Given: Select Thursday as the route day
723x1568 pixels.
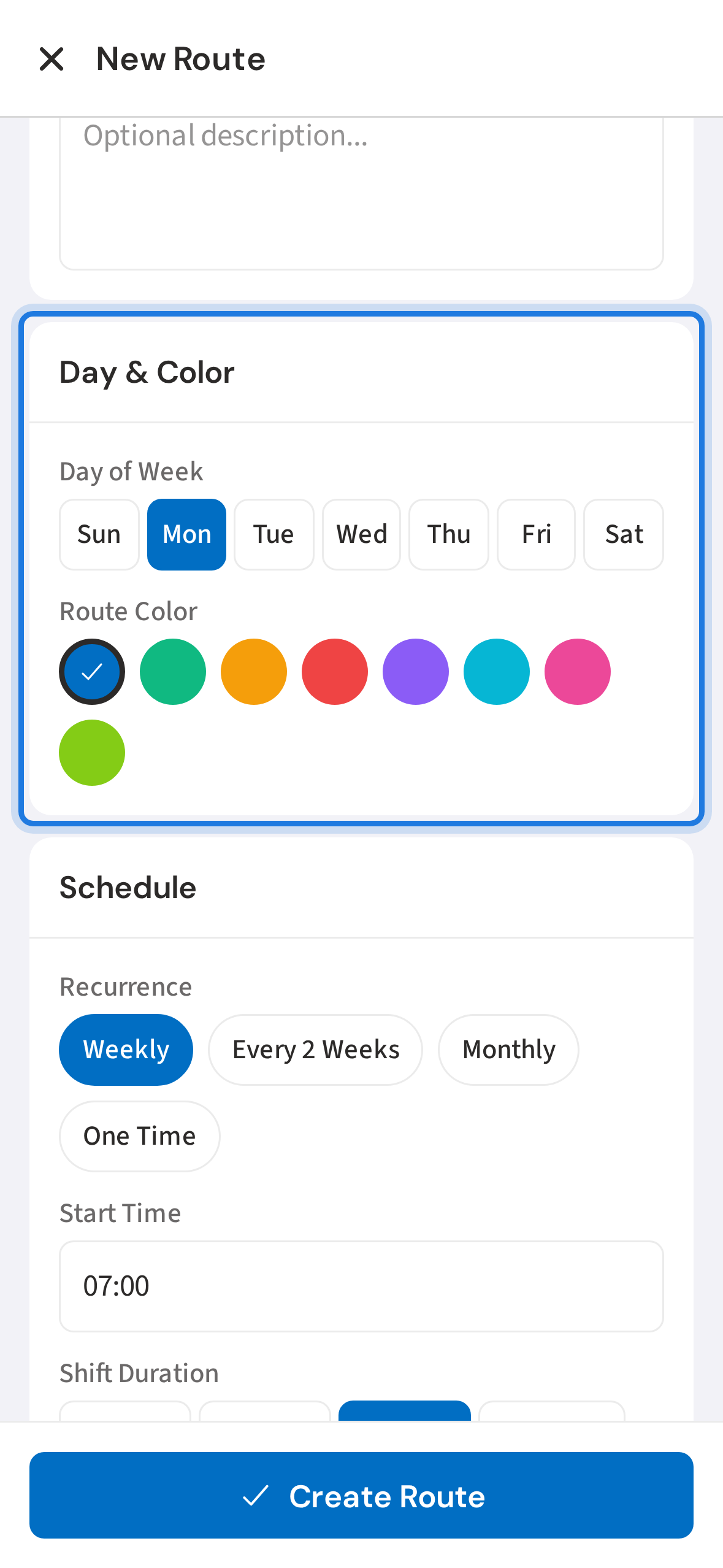Looking at the screenshot, I should [448, 534].
